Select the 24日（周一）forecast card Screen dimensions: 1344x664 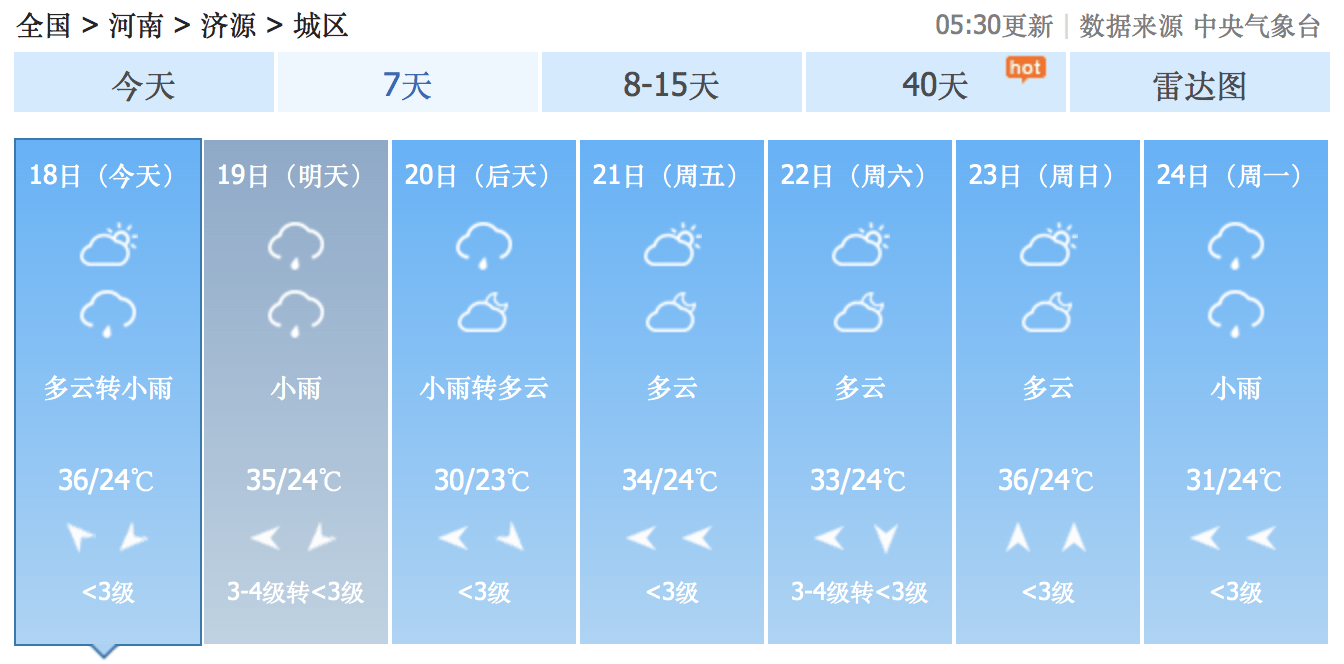(x=1236, y=392)
